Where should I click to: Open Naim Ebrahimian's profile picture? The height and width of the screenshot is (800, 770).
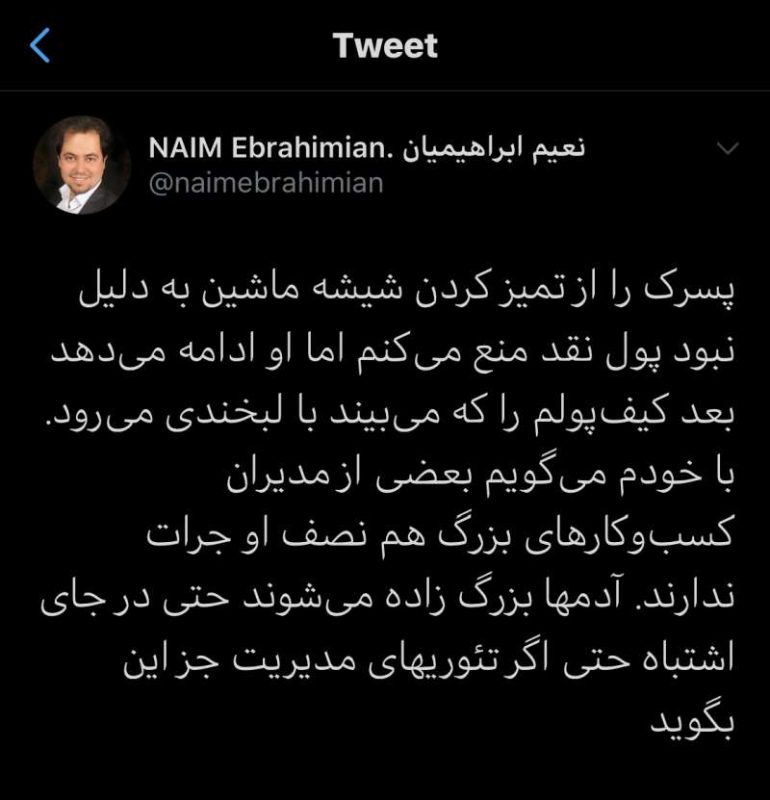coord(82,164)
